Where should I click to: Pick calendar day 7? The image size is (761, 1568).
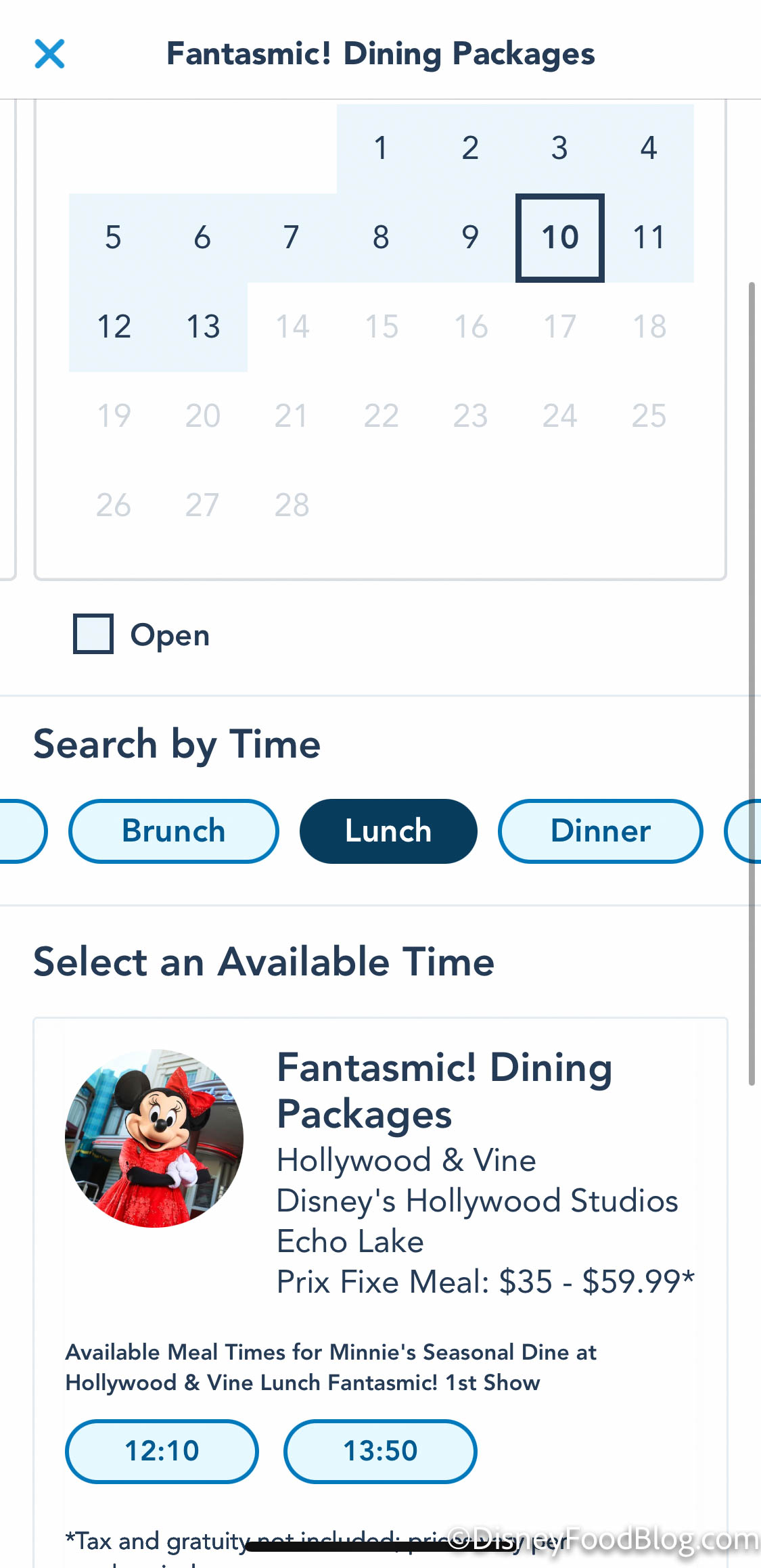(292, 237)
